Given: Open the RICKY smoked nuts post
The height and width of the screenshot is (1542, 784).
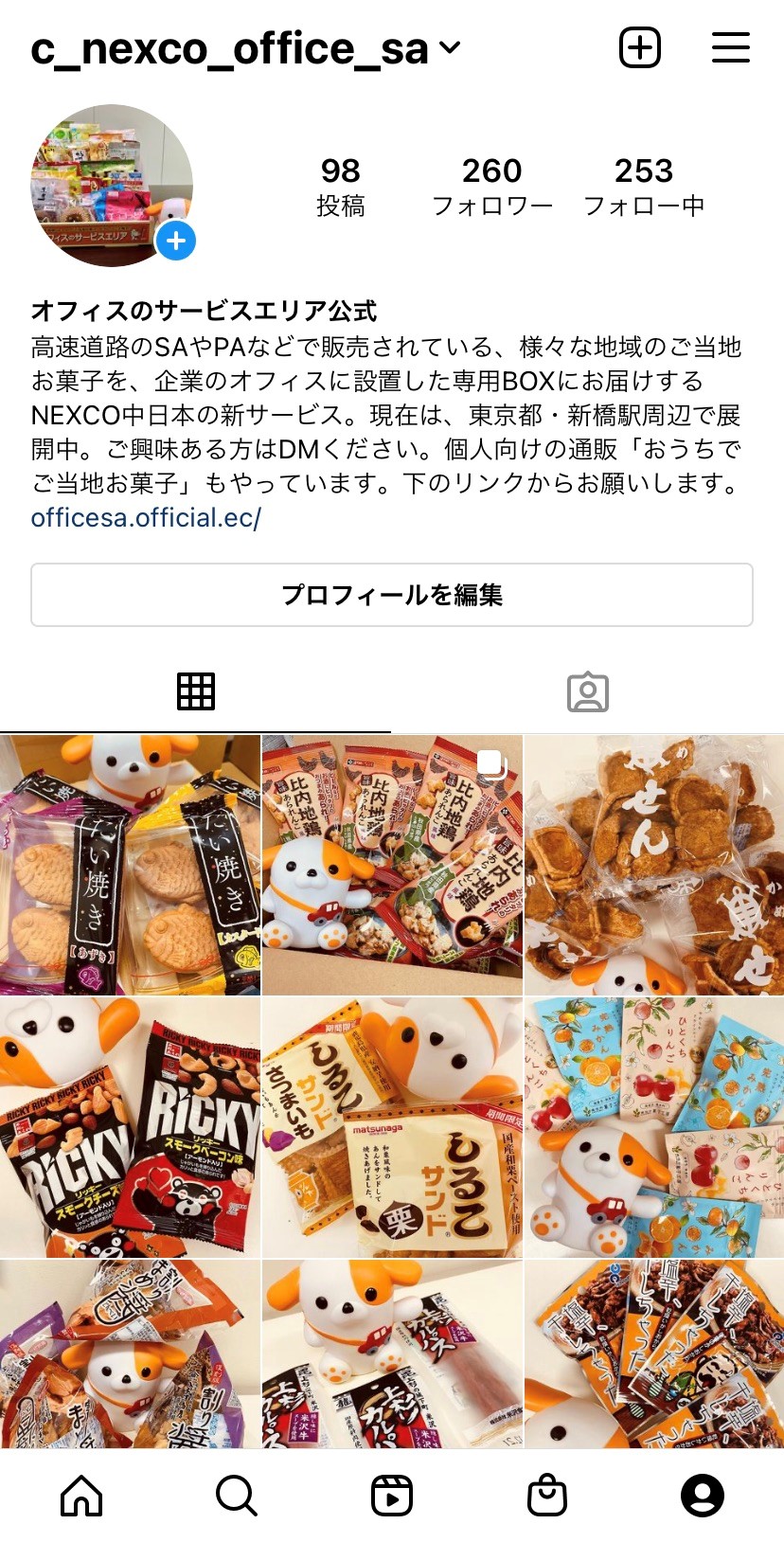Looking at the screenshot, I should [x=130, y=1127].
